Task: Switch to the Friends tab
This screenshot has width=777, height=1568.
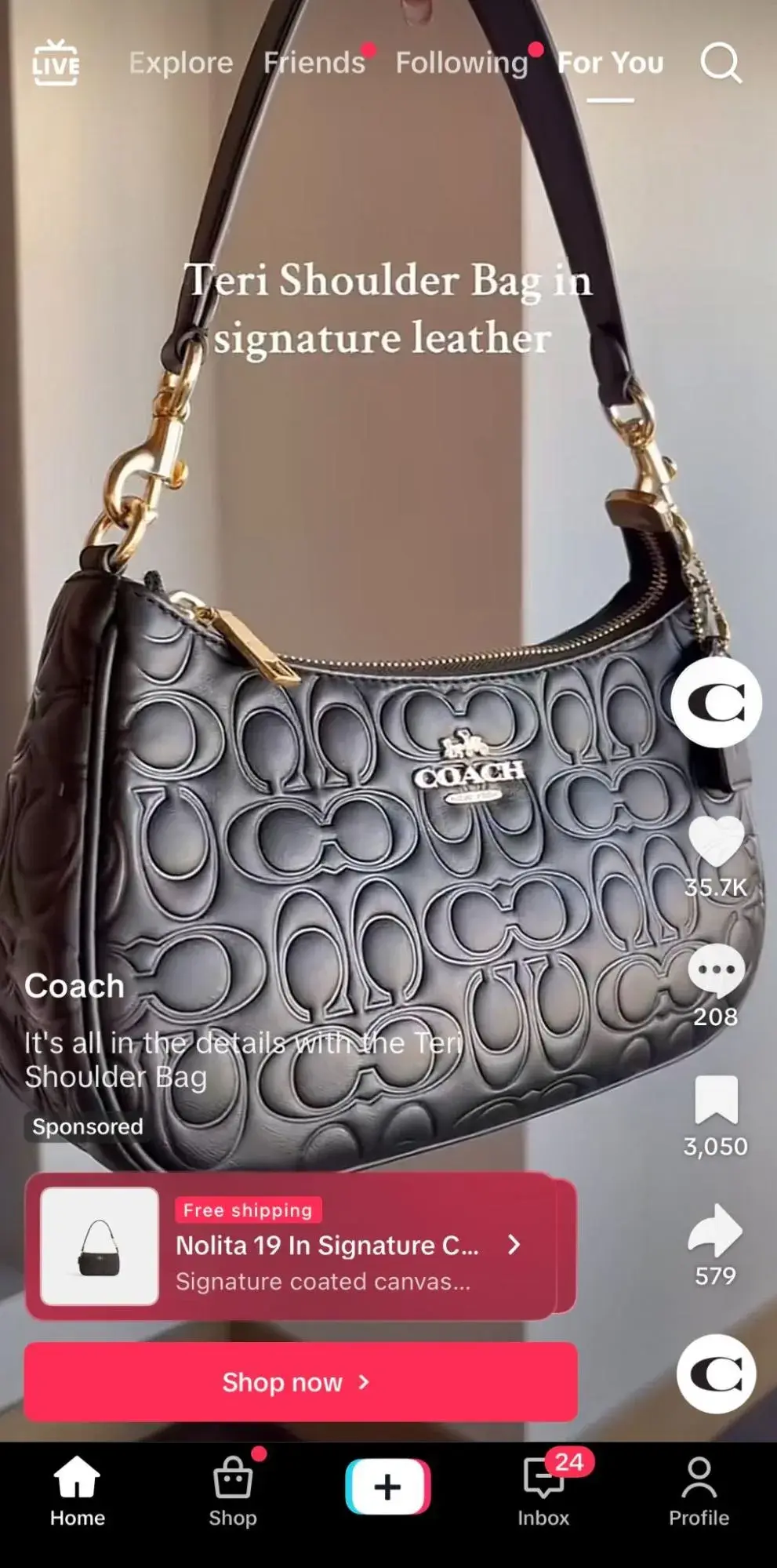Action: pos(314,63)
